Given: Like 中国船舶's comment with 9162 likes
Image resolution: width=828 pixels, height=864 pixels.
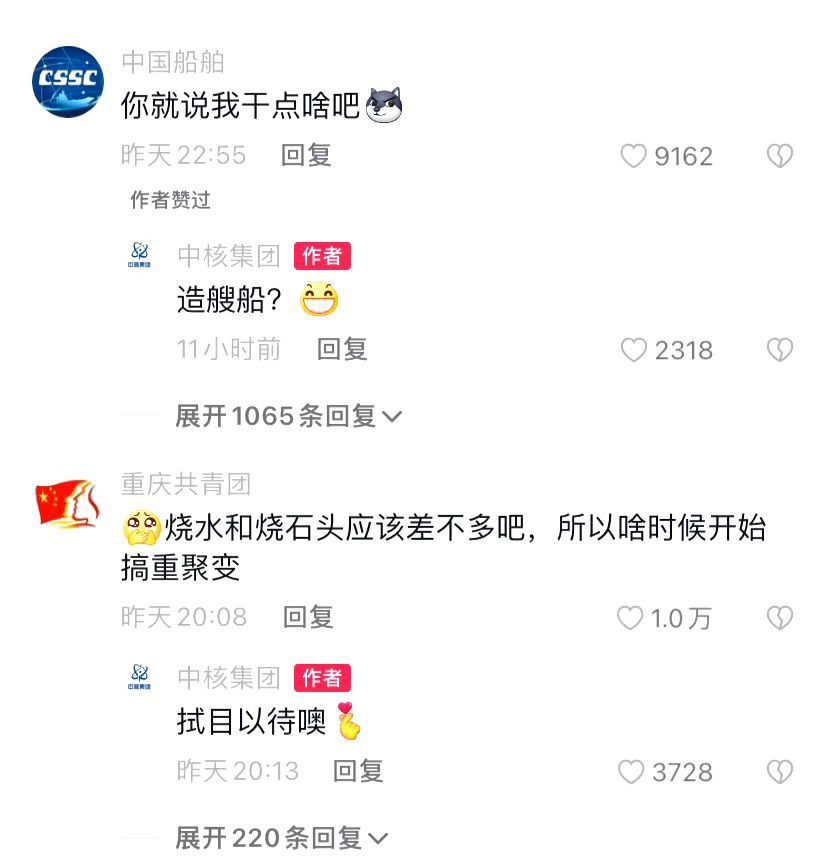Looking at the screenshot, I should click(634, 156).
